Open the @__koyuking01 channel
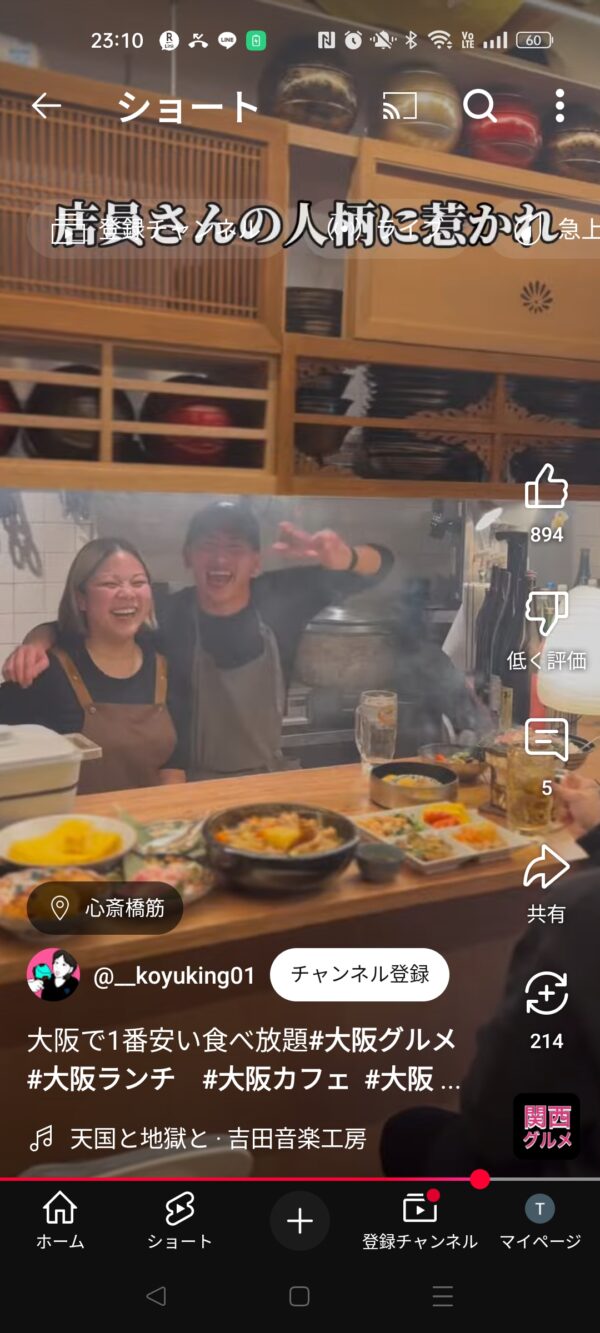The width and height of the screenshot is (600, 1333). pos(173,975)
